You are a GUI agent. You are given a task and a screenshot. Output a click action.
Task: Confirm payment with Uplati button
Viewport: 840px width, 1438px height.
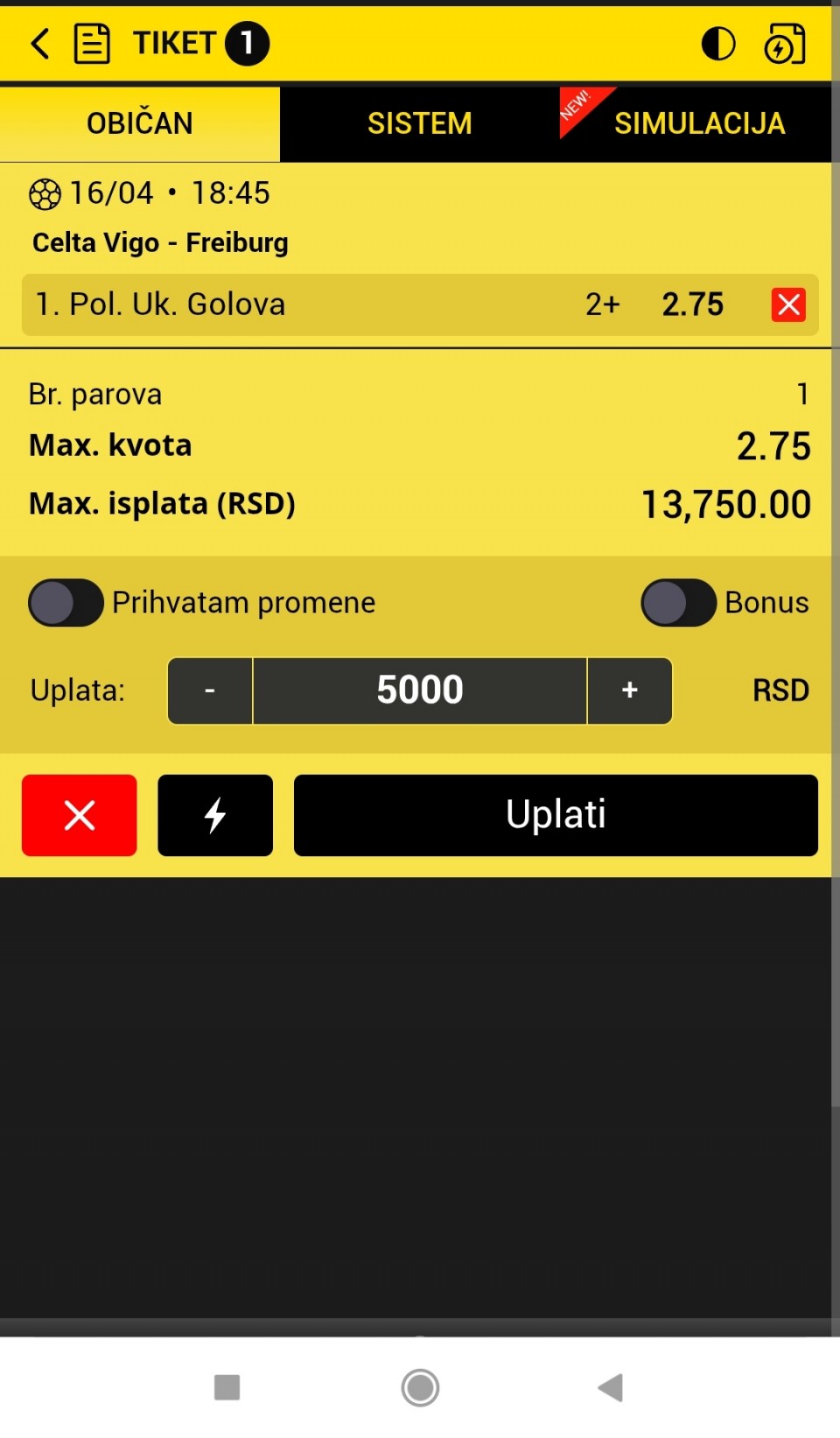click(556, 815)
